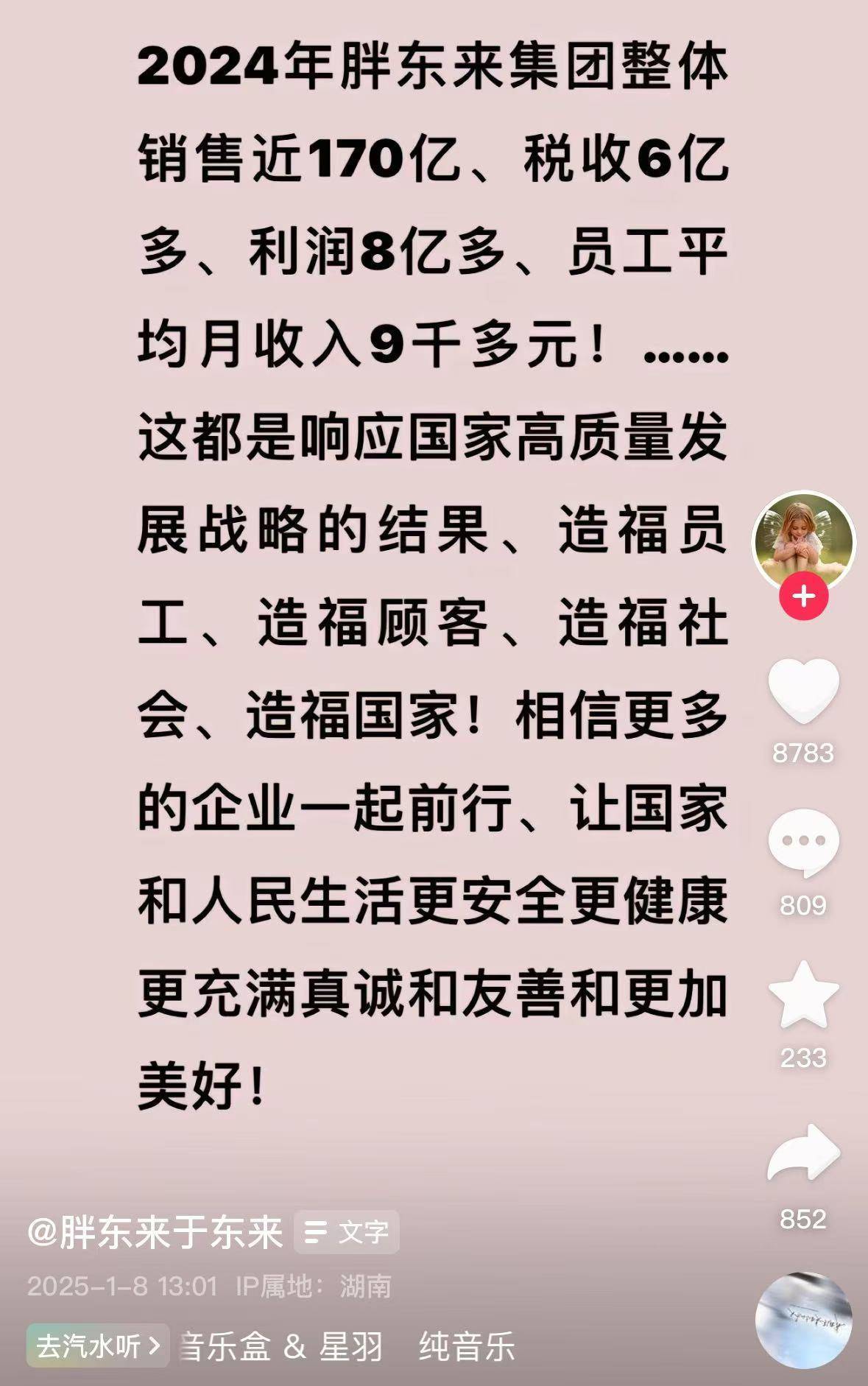Viewport: 868px width, 1386px height.
Task: Open the 音乐盒 & 星羽 soundtrack title
Action: coord(280,1346)
